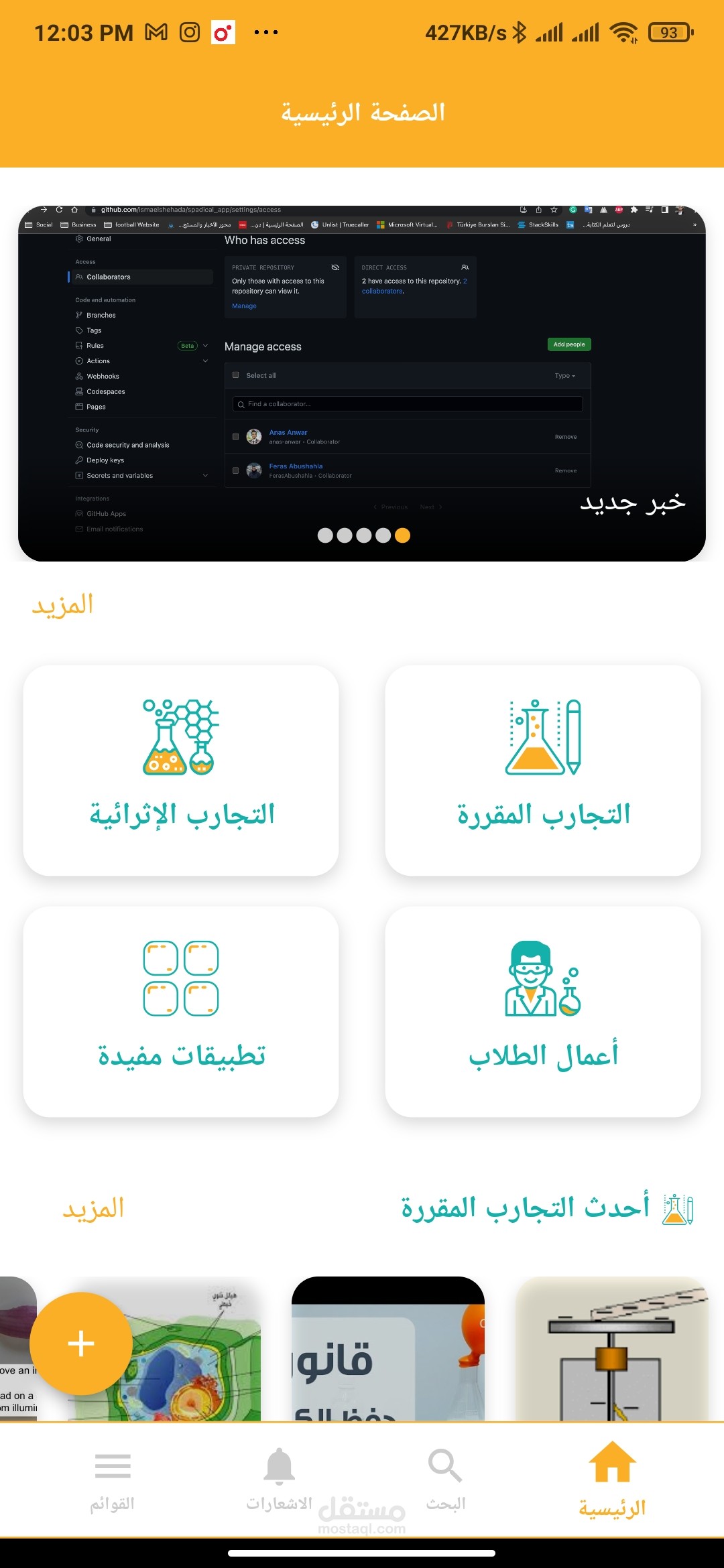The image size is (724, 1568).
Task: Open the experiment card with قانون title
Action: tap(388, 1348)
